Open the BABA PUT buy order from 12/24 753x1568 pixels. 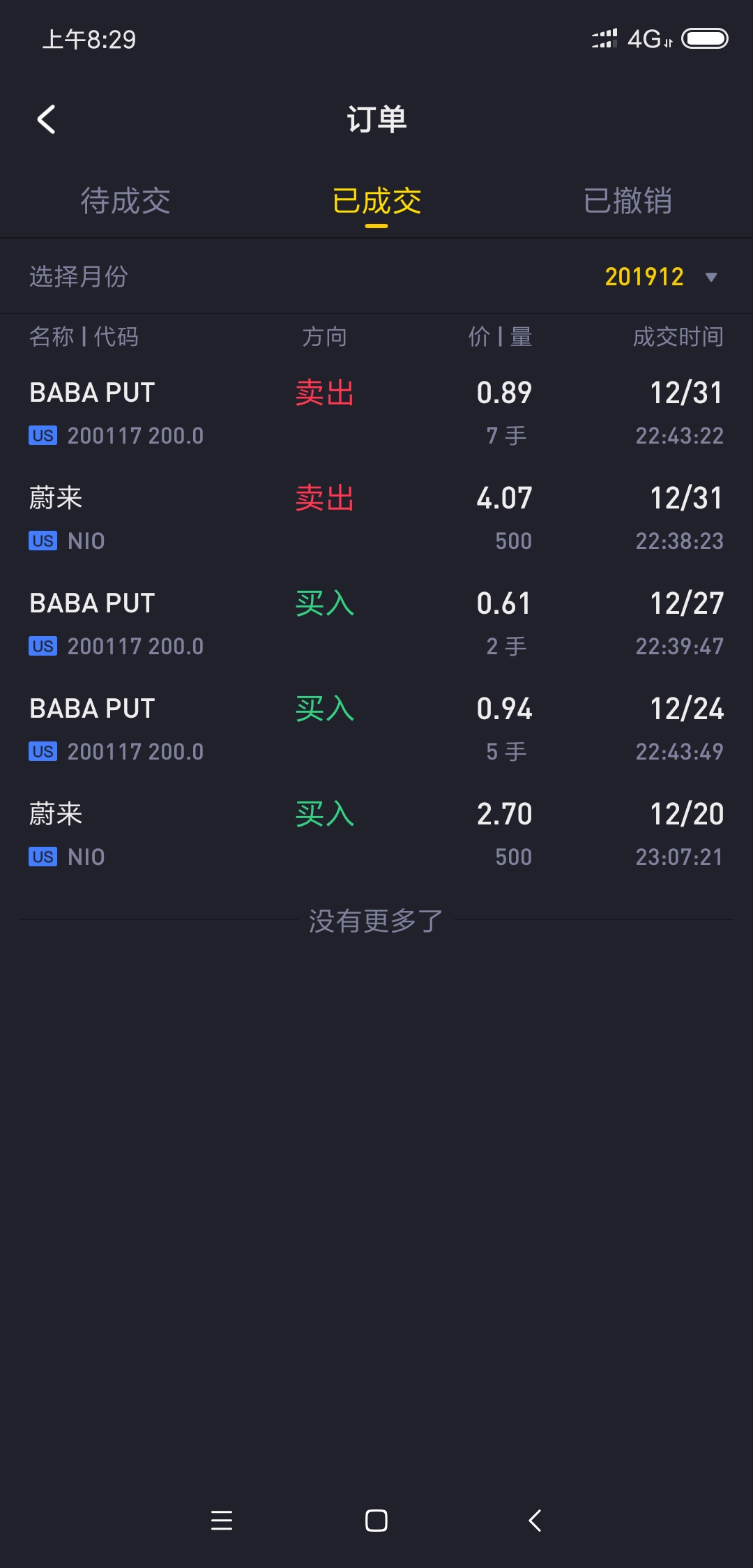376,729
